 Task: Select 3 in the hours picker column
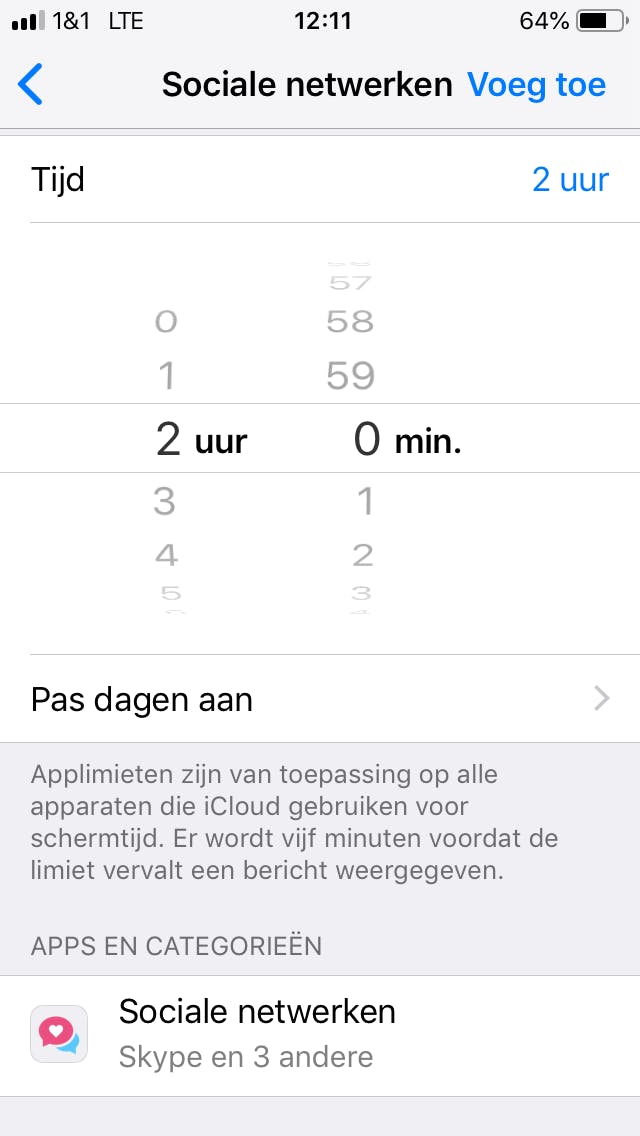166,501
